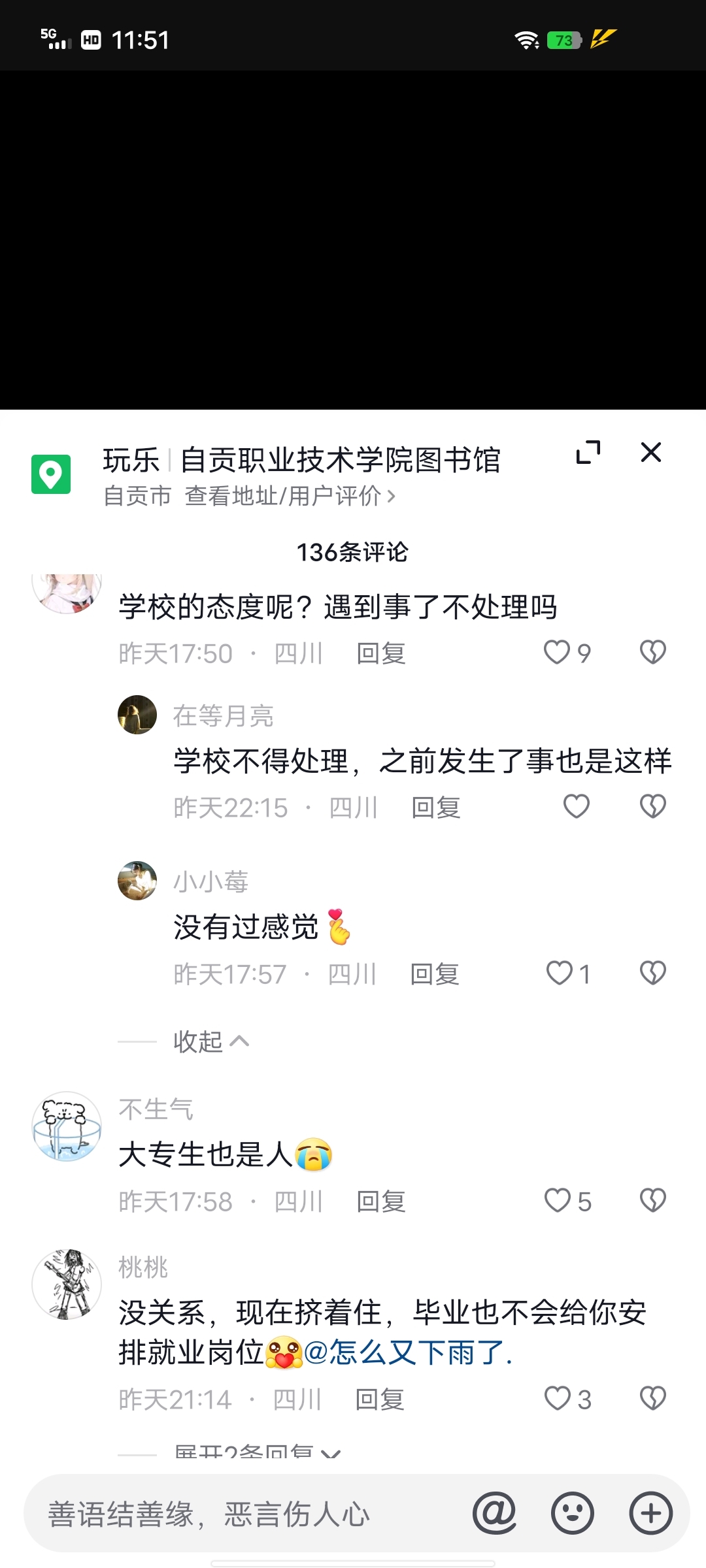Screen dimensions: 706x1568
Task: Like 在等月亮's reply
Action: (x=577, y=806)
